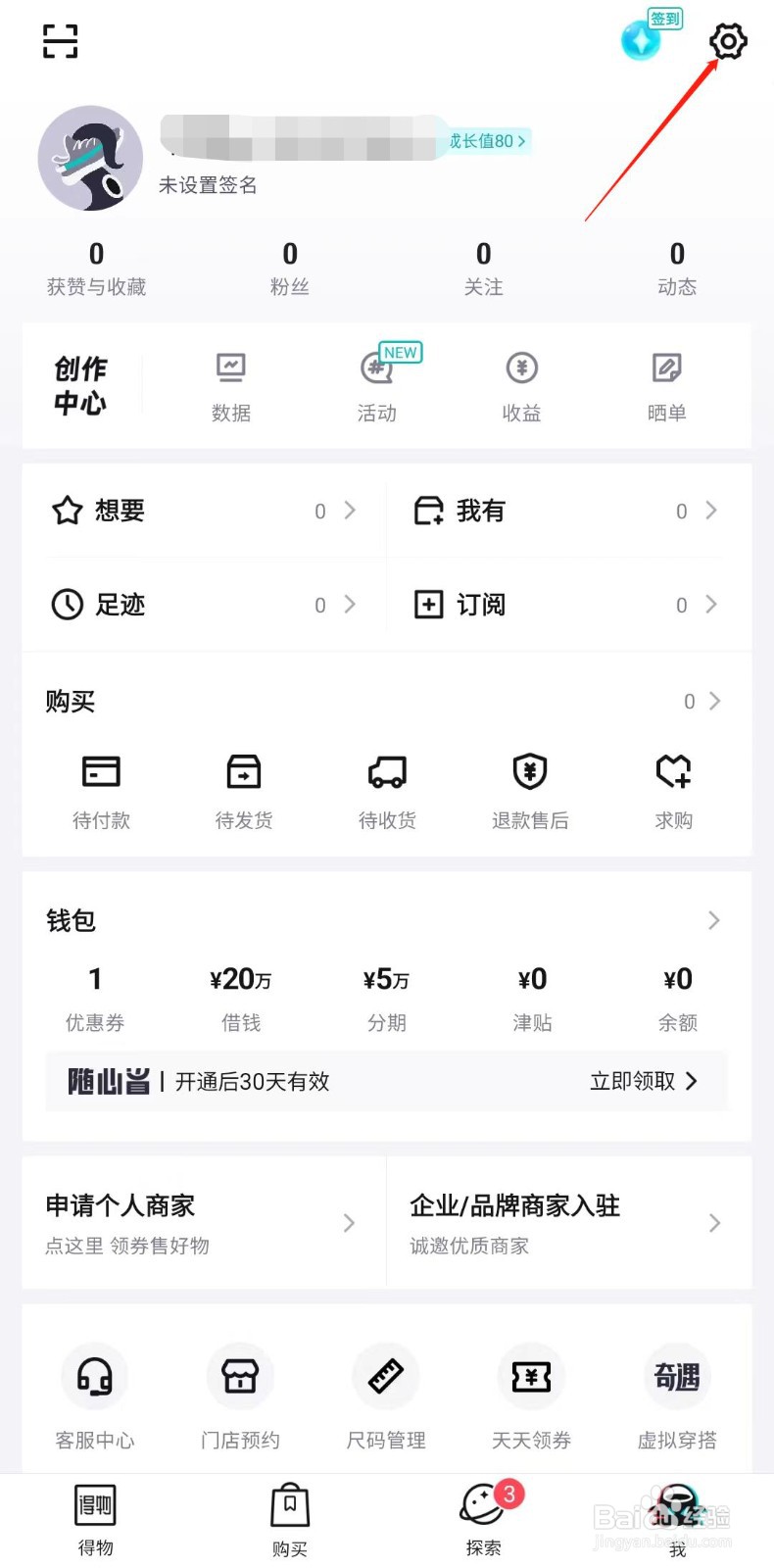The image size is (774, 1568).
Task: View 收益 earnings
Action: pyautogui.click(x=522, y=387)
